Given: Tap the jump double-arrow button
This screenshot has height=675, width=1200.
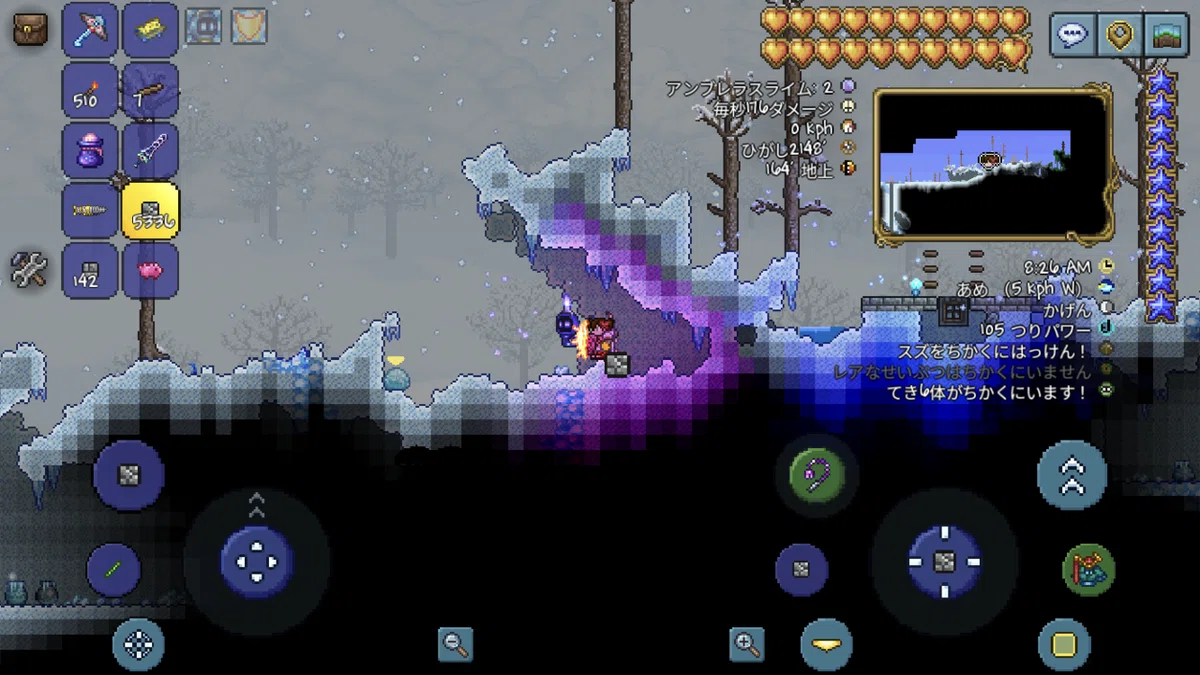Looking at the screenshot, I should coord(1072,475).
